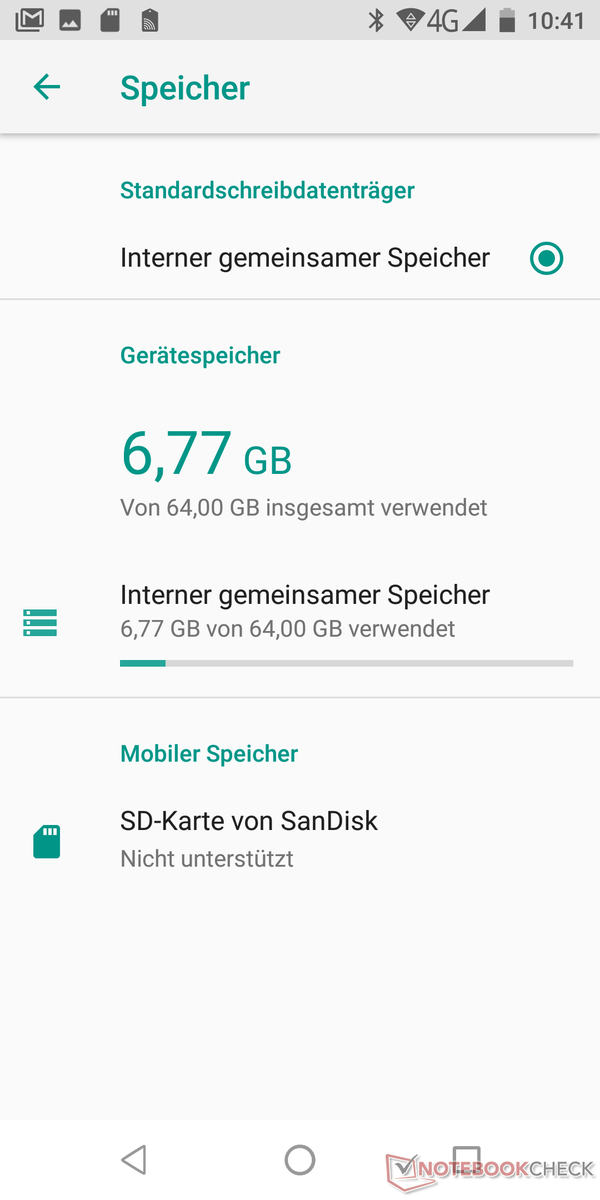Select Interner gemeinsamer Speicher radio button
The image size is (600, 1200).
tap(546, 259)
